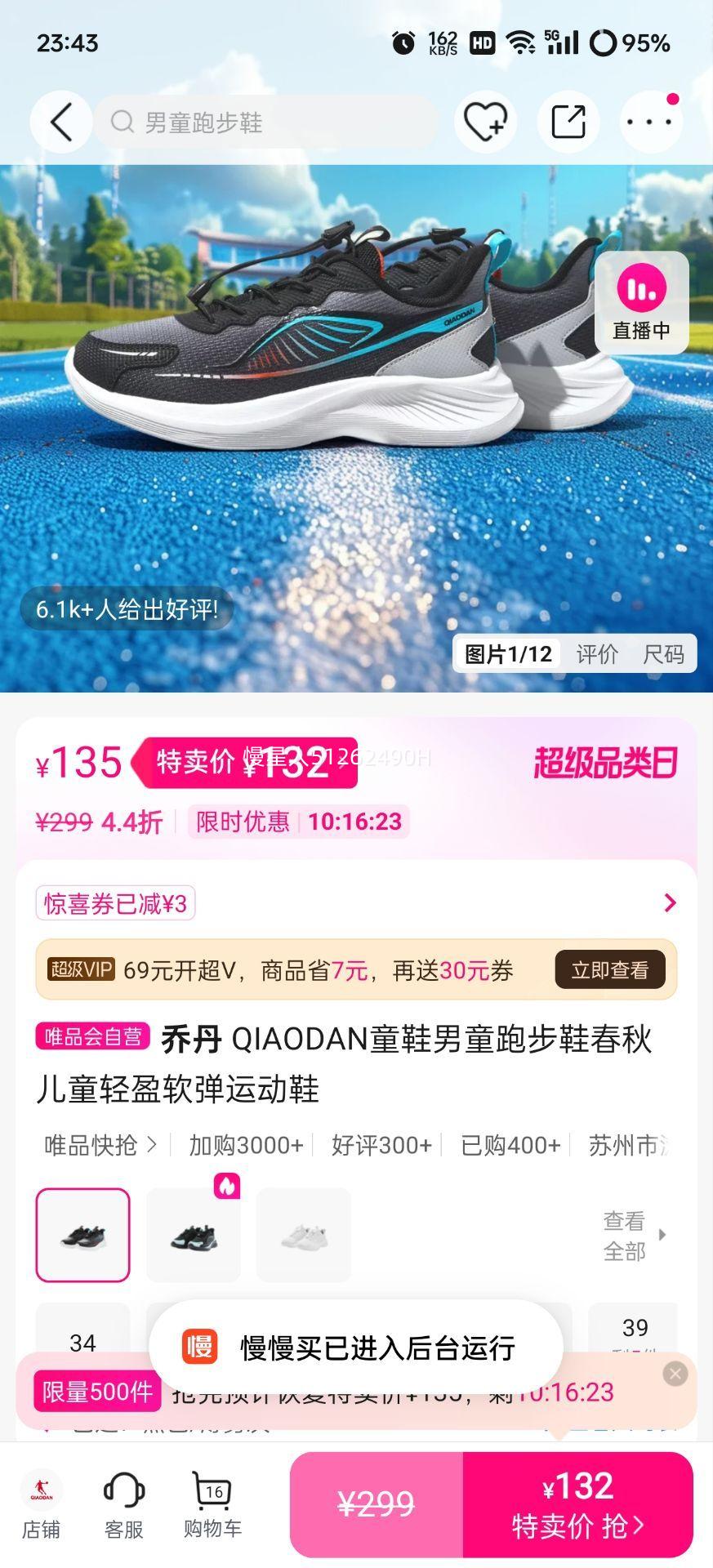Tap the share icon
The image size is (713, 1568).
[x=568, y=121]
